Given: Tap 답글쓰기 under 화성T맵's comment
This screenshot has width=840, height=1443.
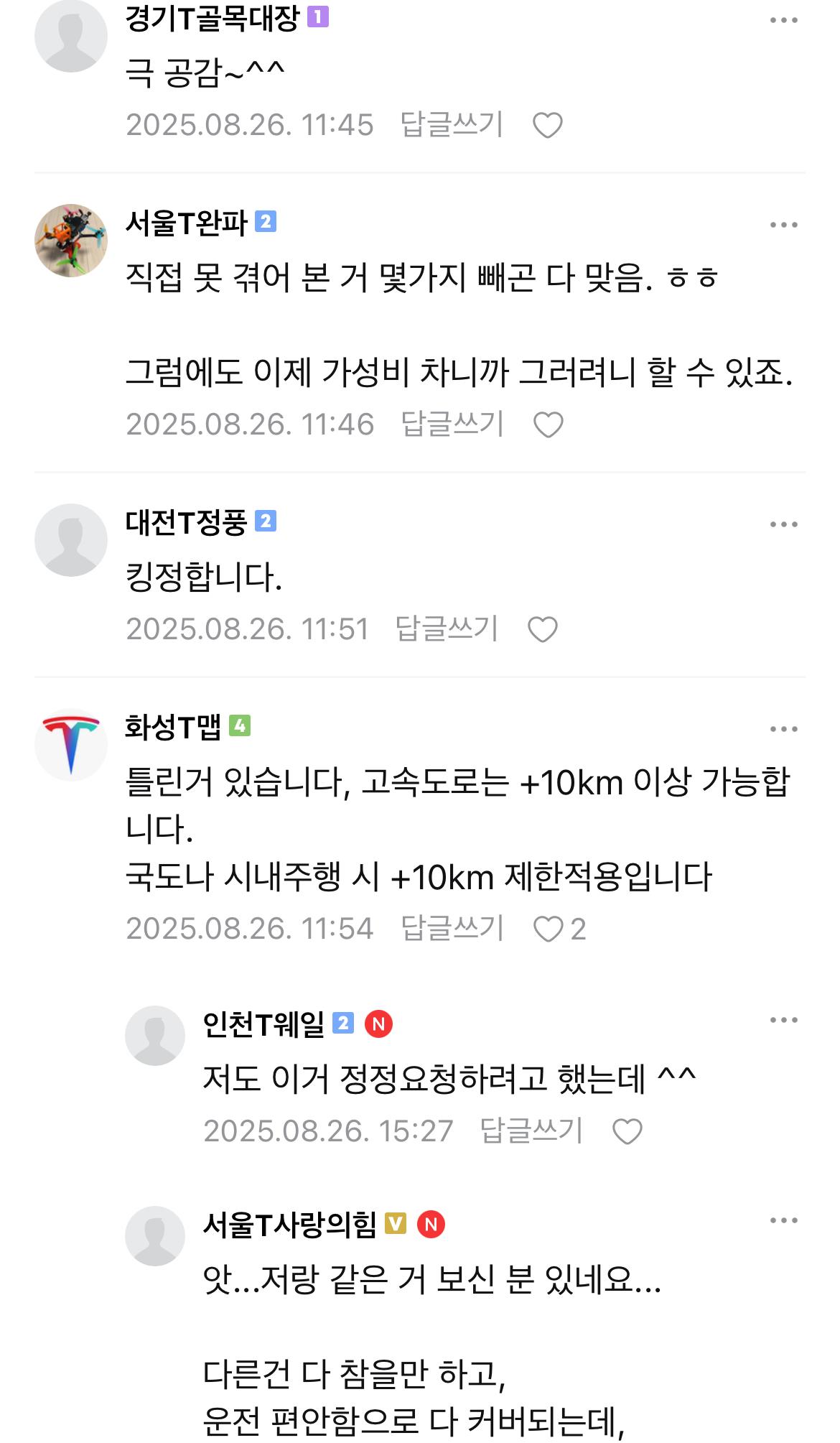Looking at the screenshot, I should point(452,928).
